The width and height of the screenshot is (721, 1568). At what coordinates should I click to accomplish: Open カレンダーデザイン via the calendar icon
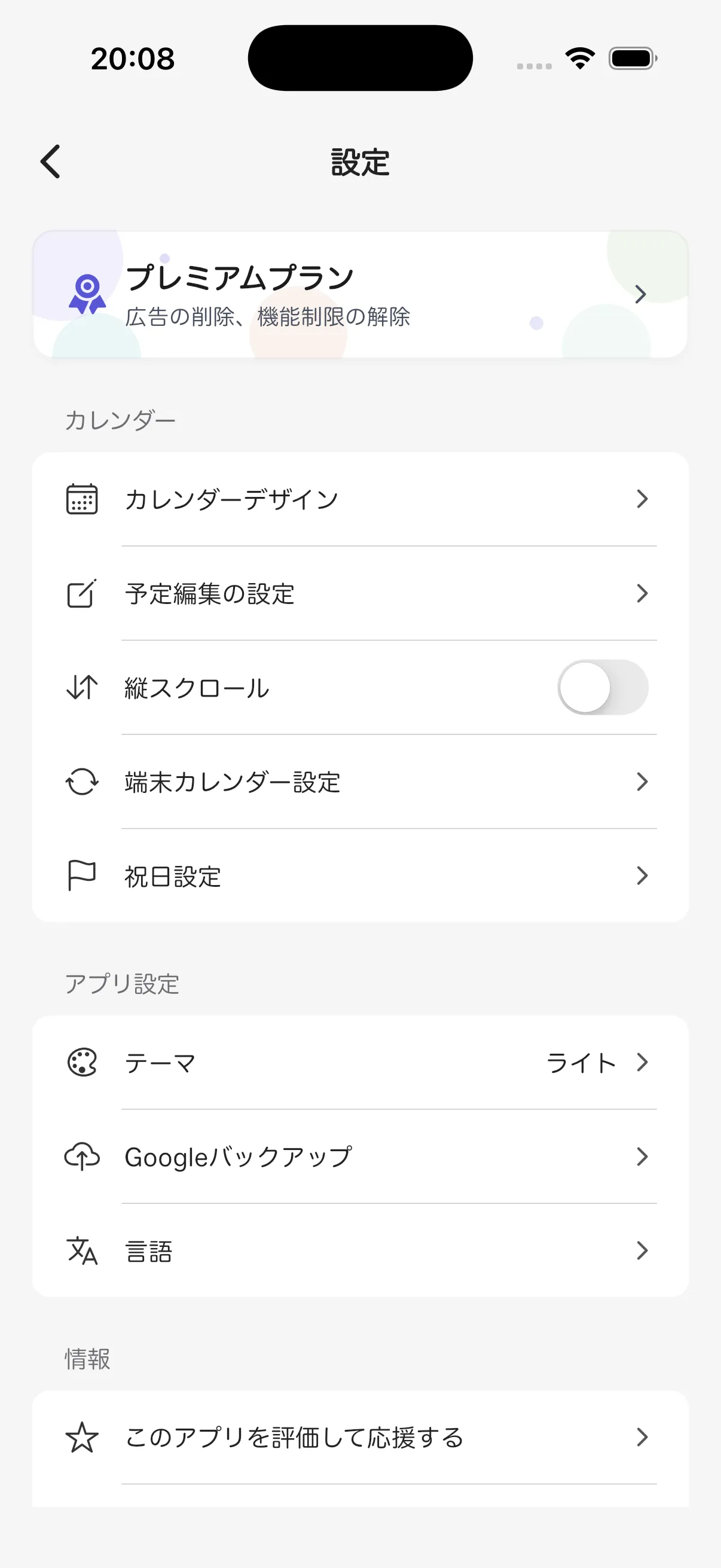point(83,498)
